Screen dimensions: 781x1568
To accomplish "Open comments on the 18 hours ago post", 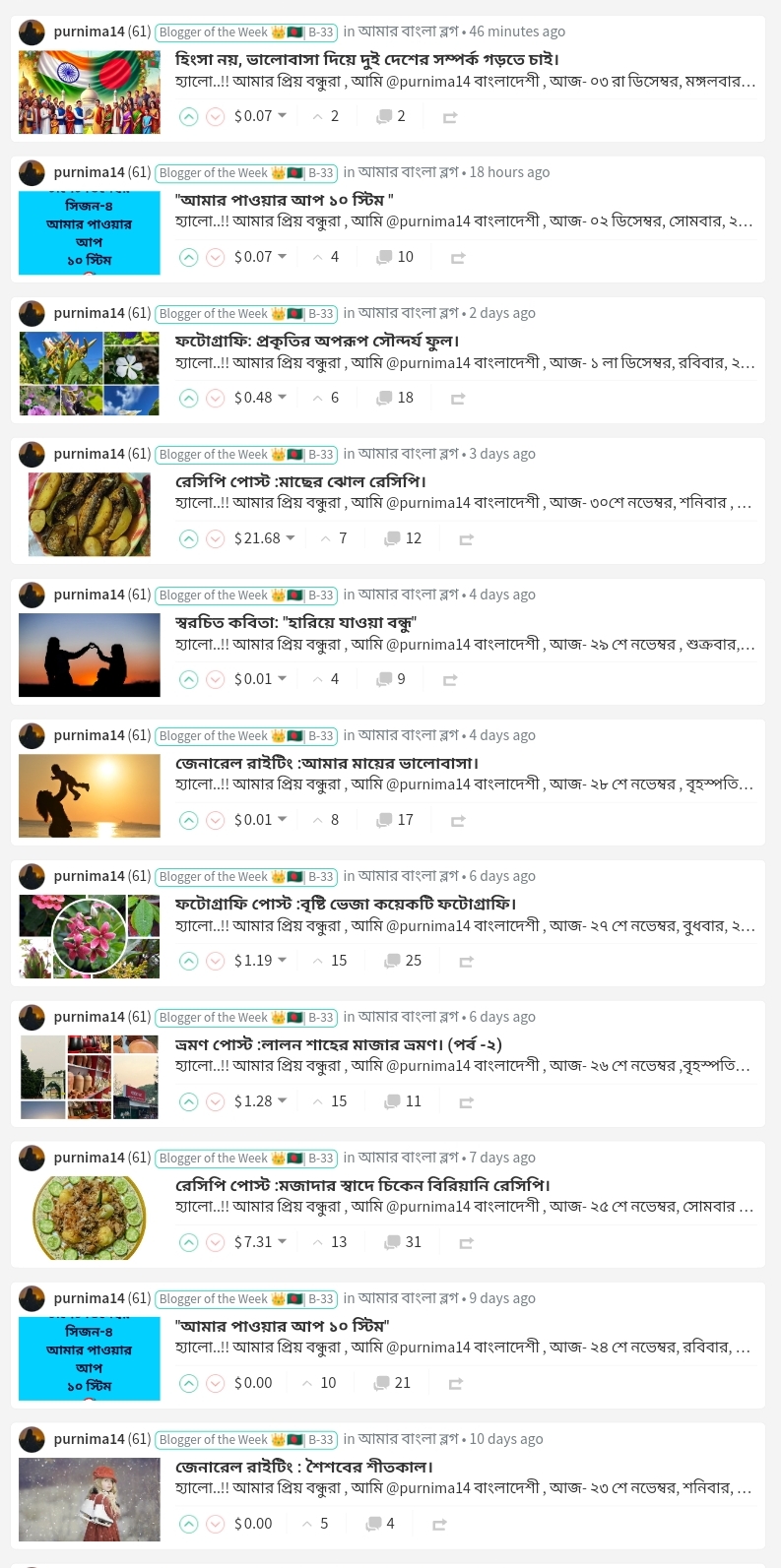I will 396,257.
